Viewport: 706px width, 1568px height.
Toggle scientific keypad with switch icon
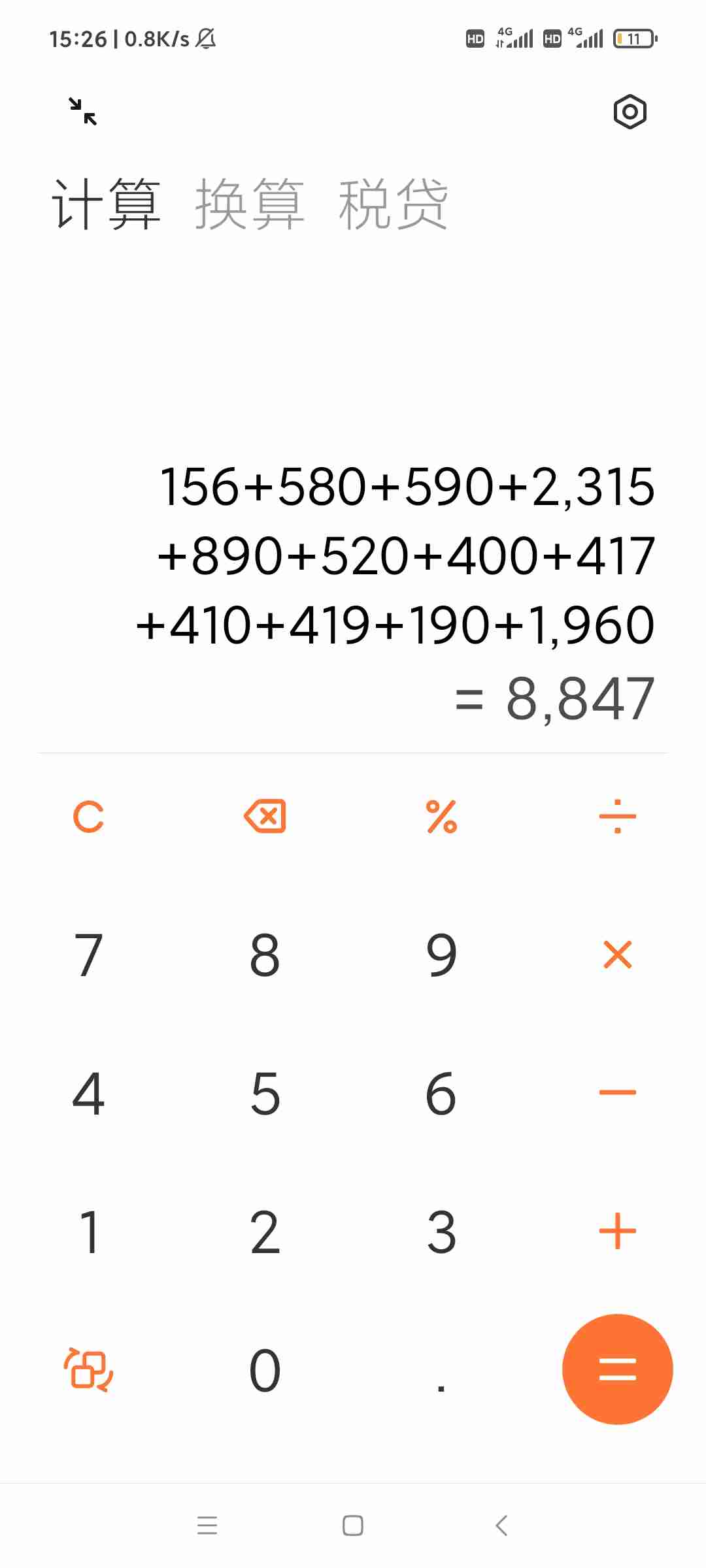[88, 1369]
